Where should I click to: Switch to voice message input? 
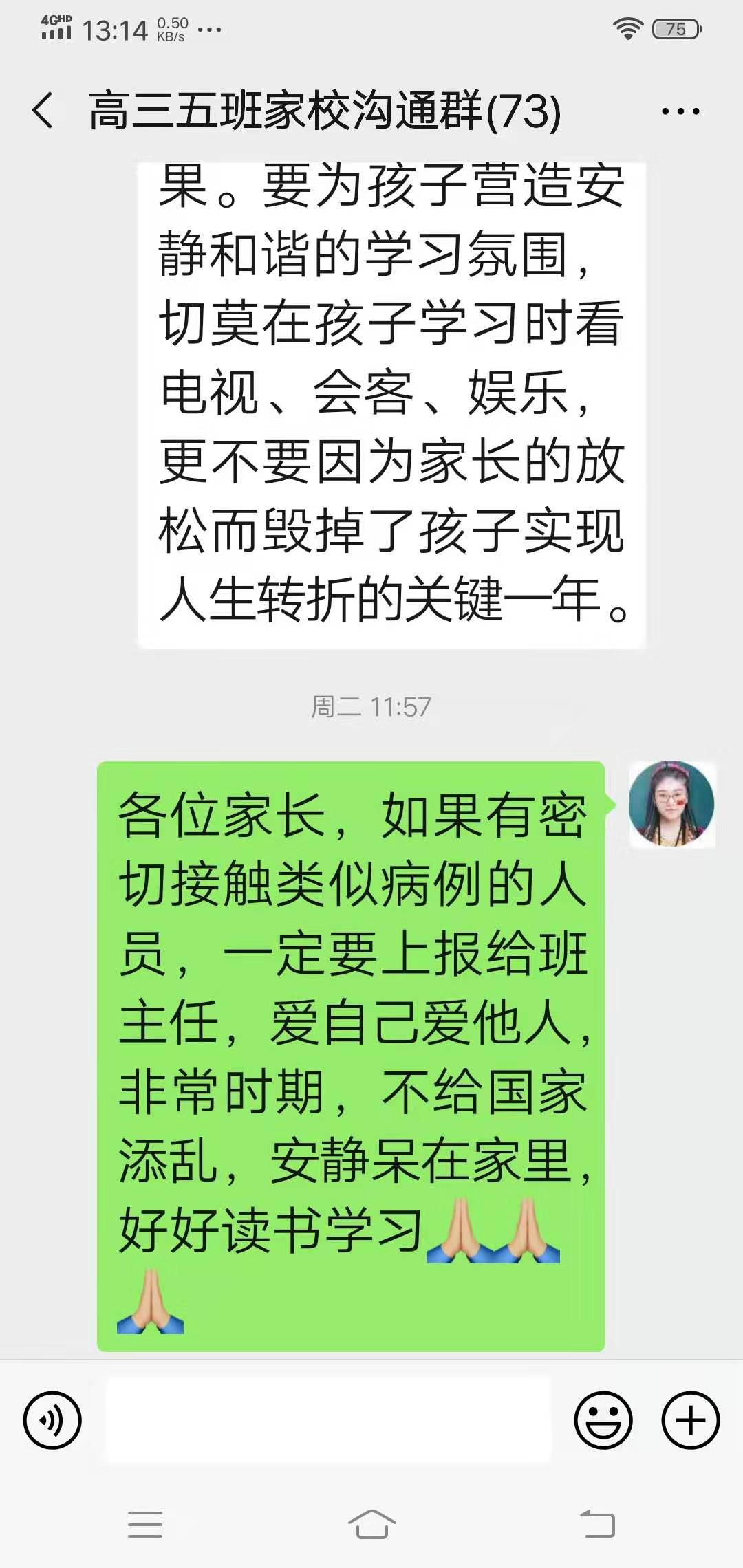coord(52,1419)
